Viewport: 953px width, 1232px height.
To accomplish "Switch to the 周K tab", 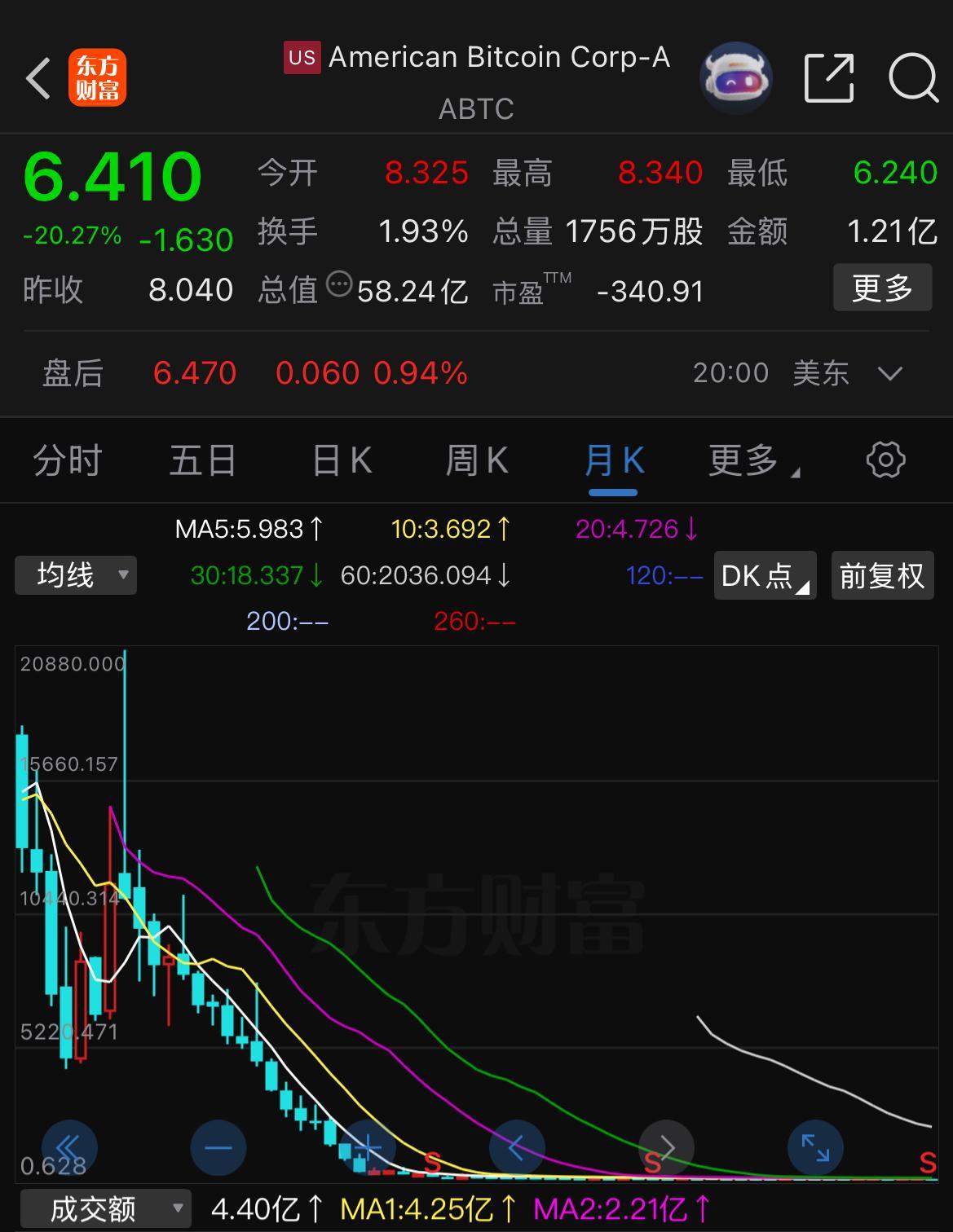I will click(477, 460).
